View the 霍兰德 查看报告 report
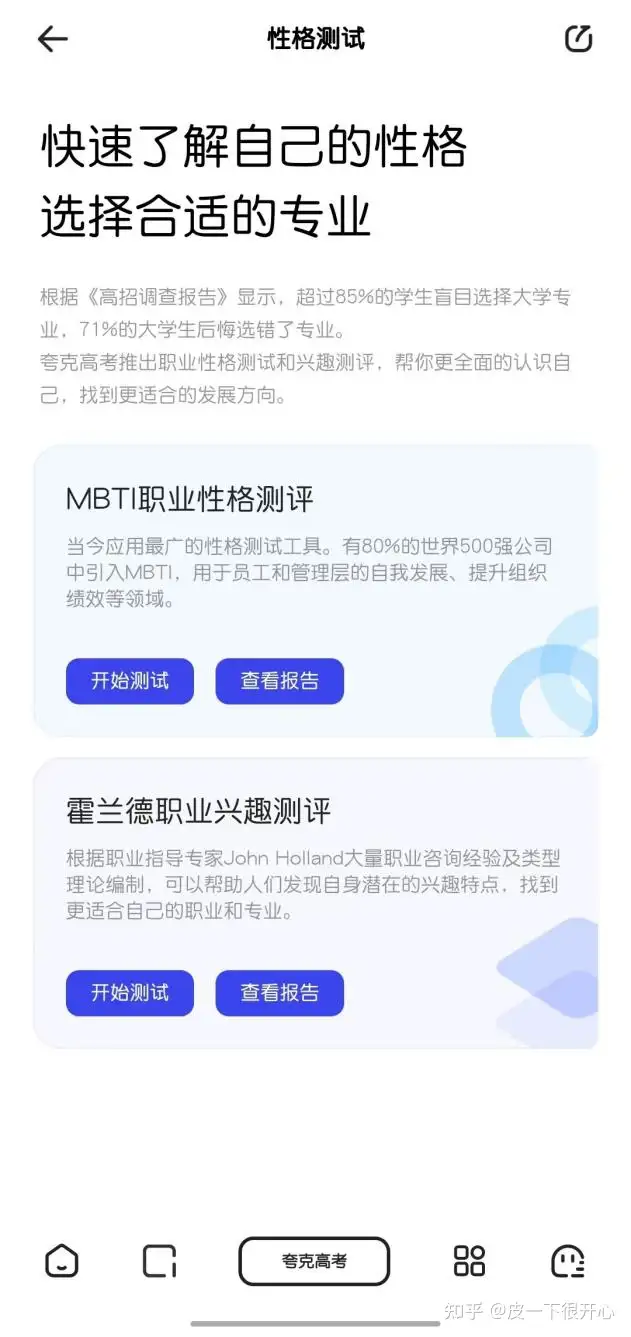Image resolution: width=631 pixels, height=1337 pixels. (279, 993)
